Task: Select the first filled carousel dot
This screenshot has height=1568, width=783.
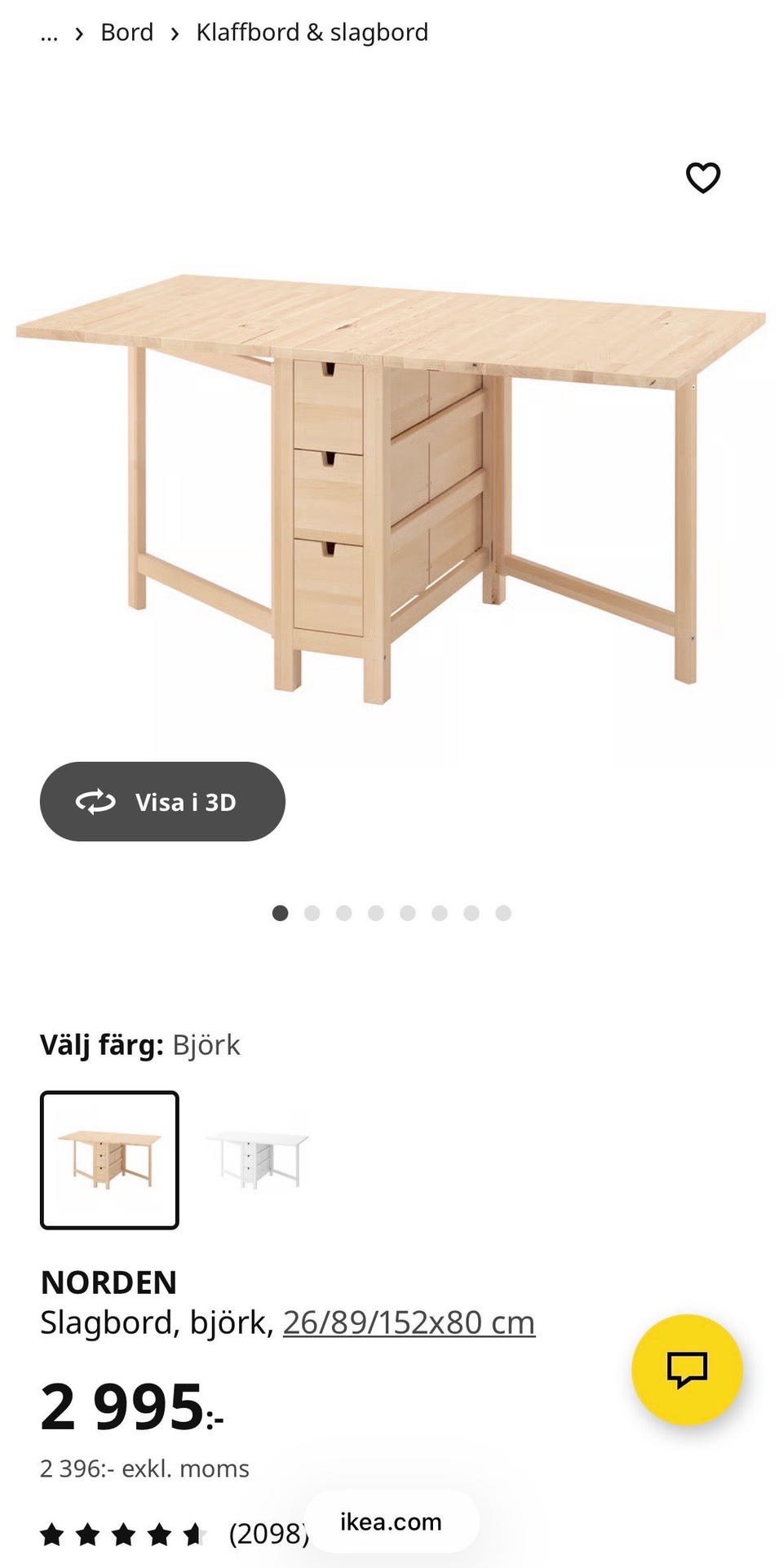Action: 281,913
